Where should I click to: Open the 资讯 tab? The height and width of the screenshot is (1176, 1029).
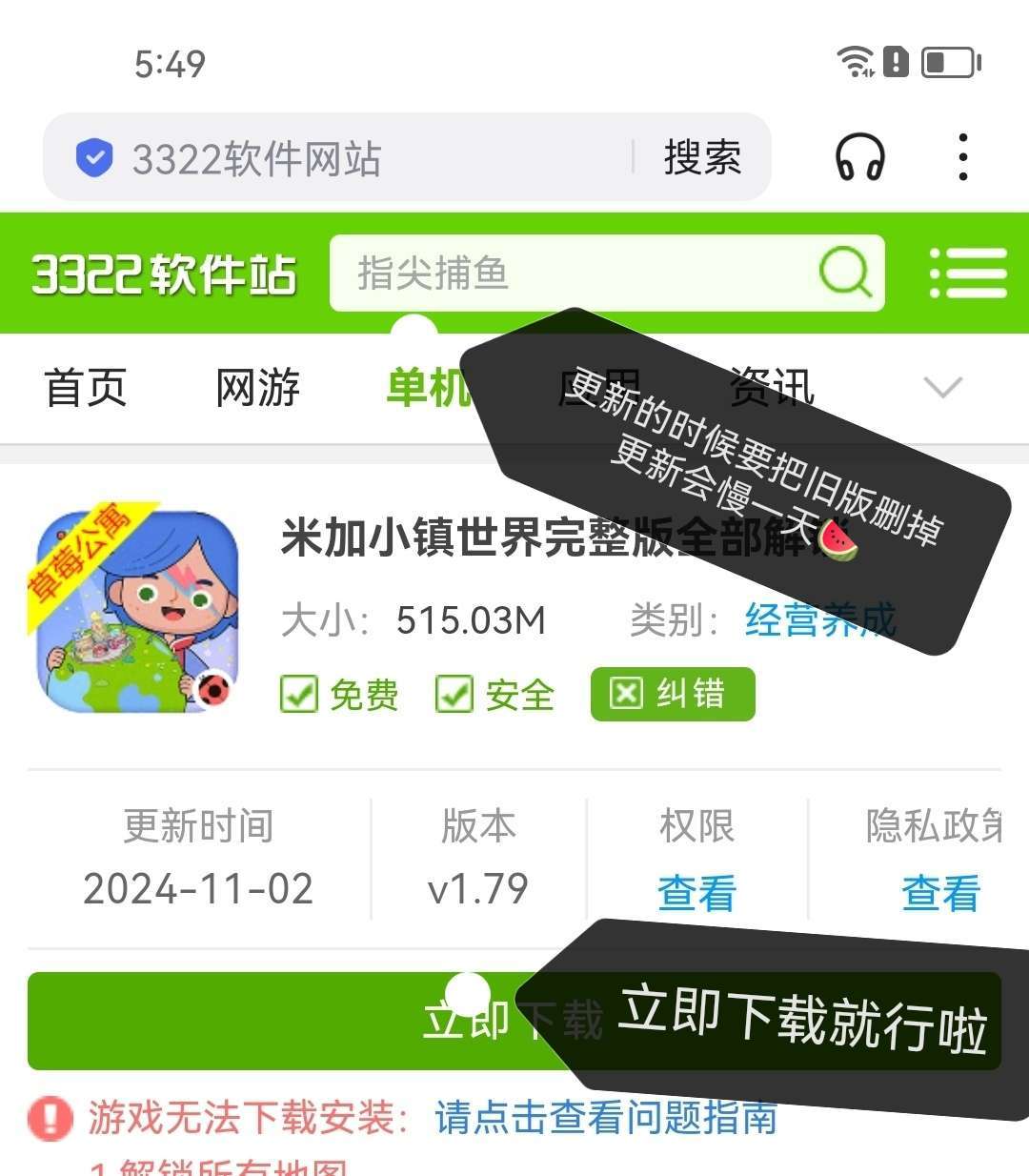point(772,386)
